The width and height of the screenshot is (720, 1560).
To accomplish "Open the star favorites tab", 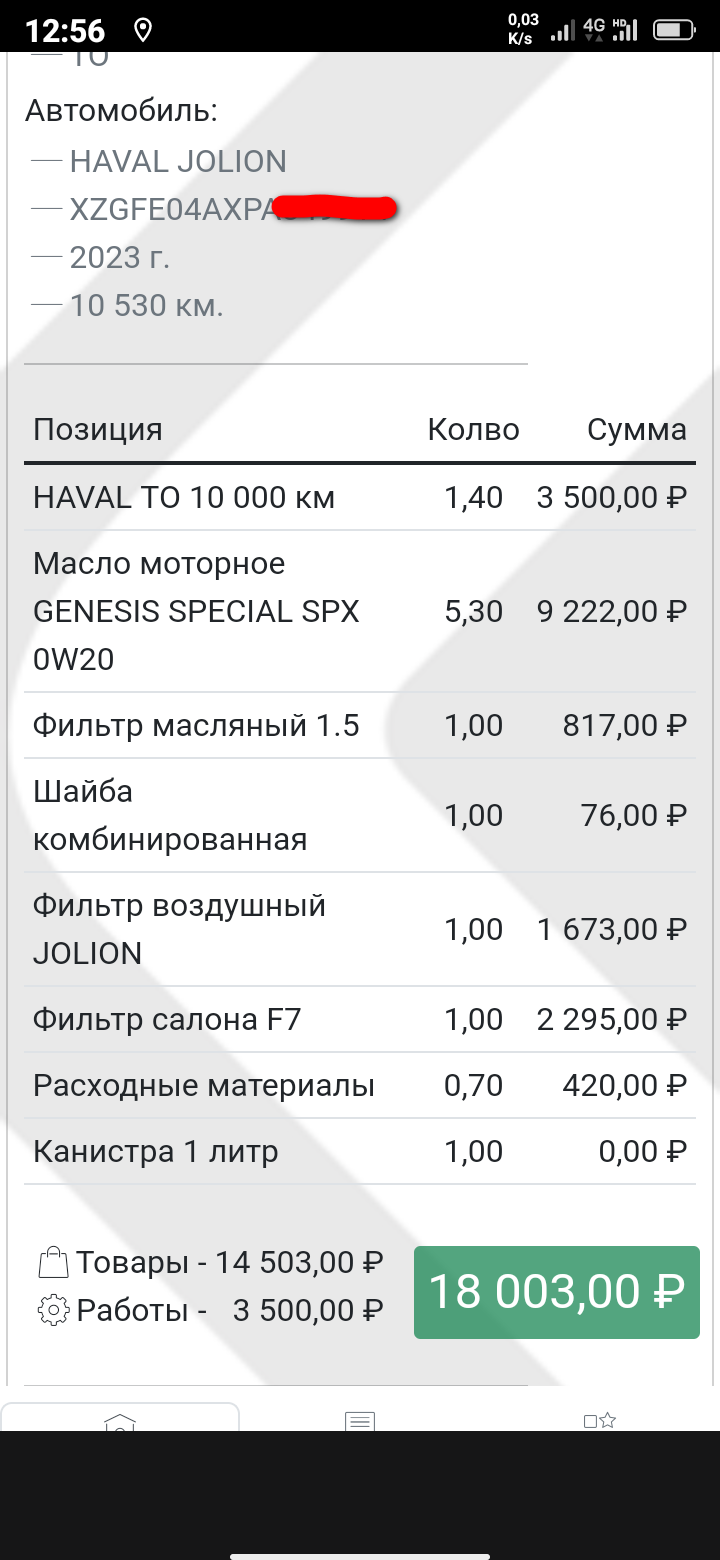I will [599, 1420].
